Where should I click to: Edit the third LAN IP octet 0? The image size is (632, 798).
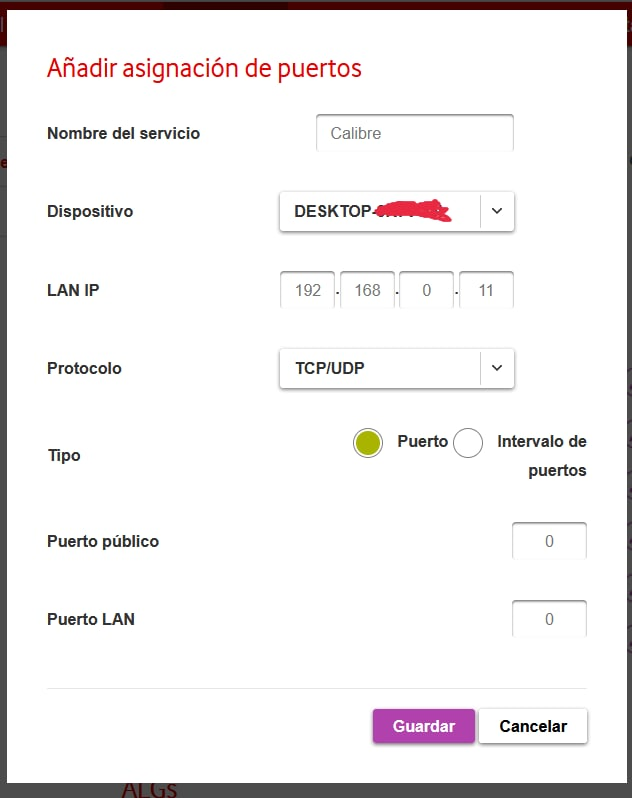tap(426, 290)
